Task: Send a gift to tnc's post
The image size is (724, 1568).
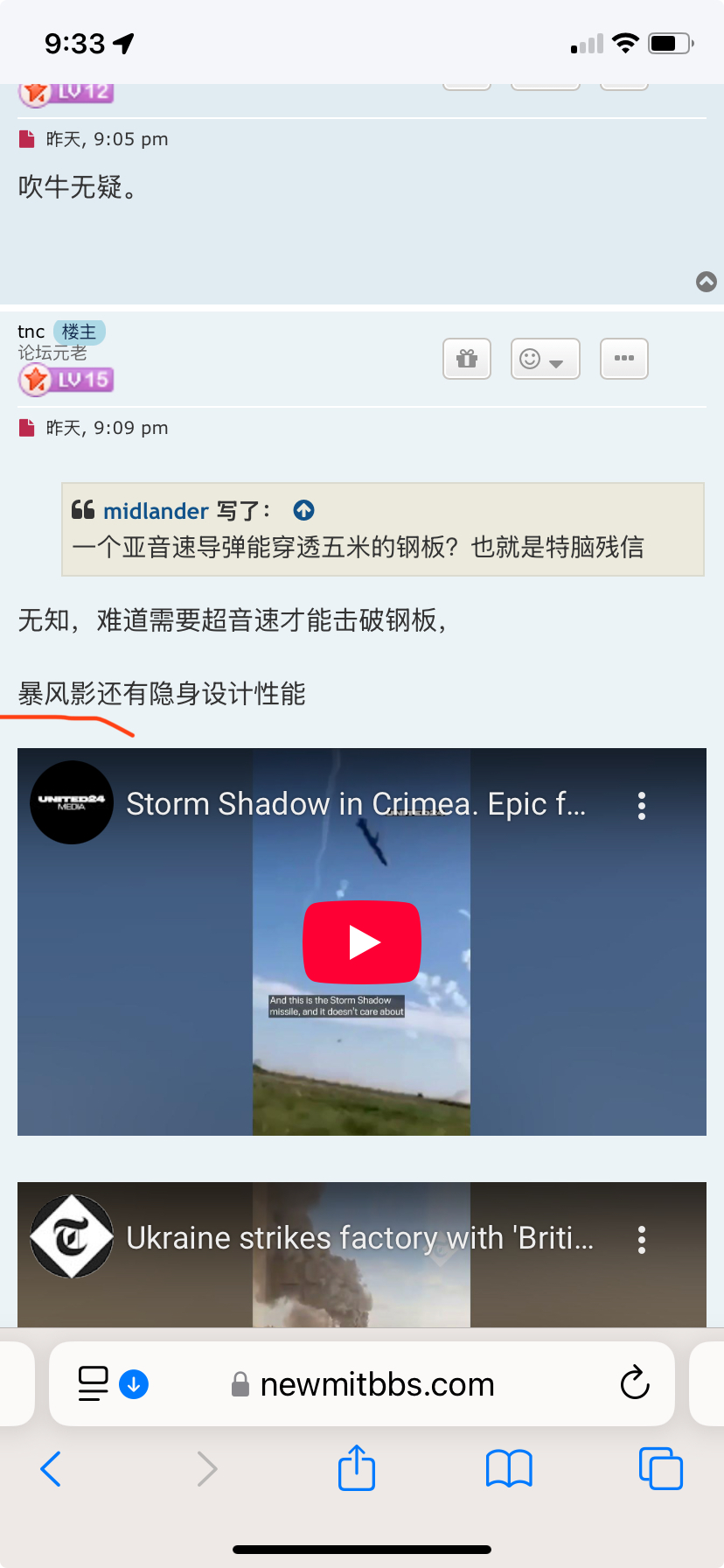Action: pos(467,359)
